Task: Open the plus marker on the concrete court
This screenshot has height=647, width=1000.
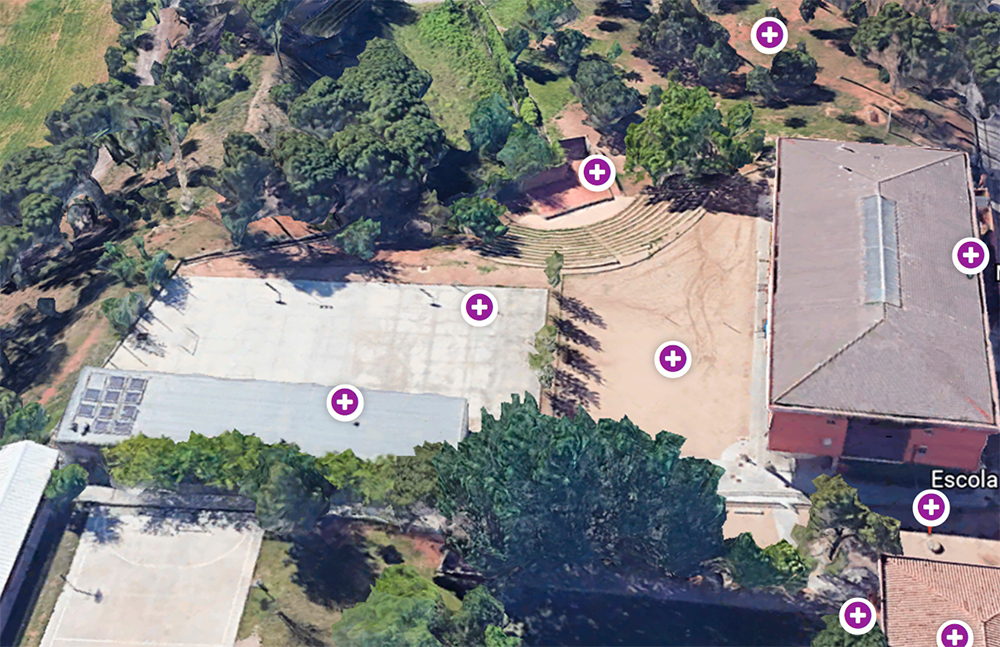Action: coord(480,307)
